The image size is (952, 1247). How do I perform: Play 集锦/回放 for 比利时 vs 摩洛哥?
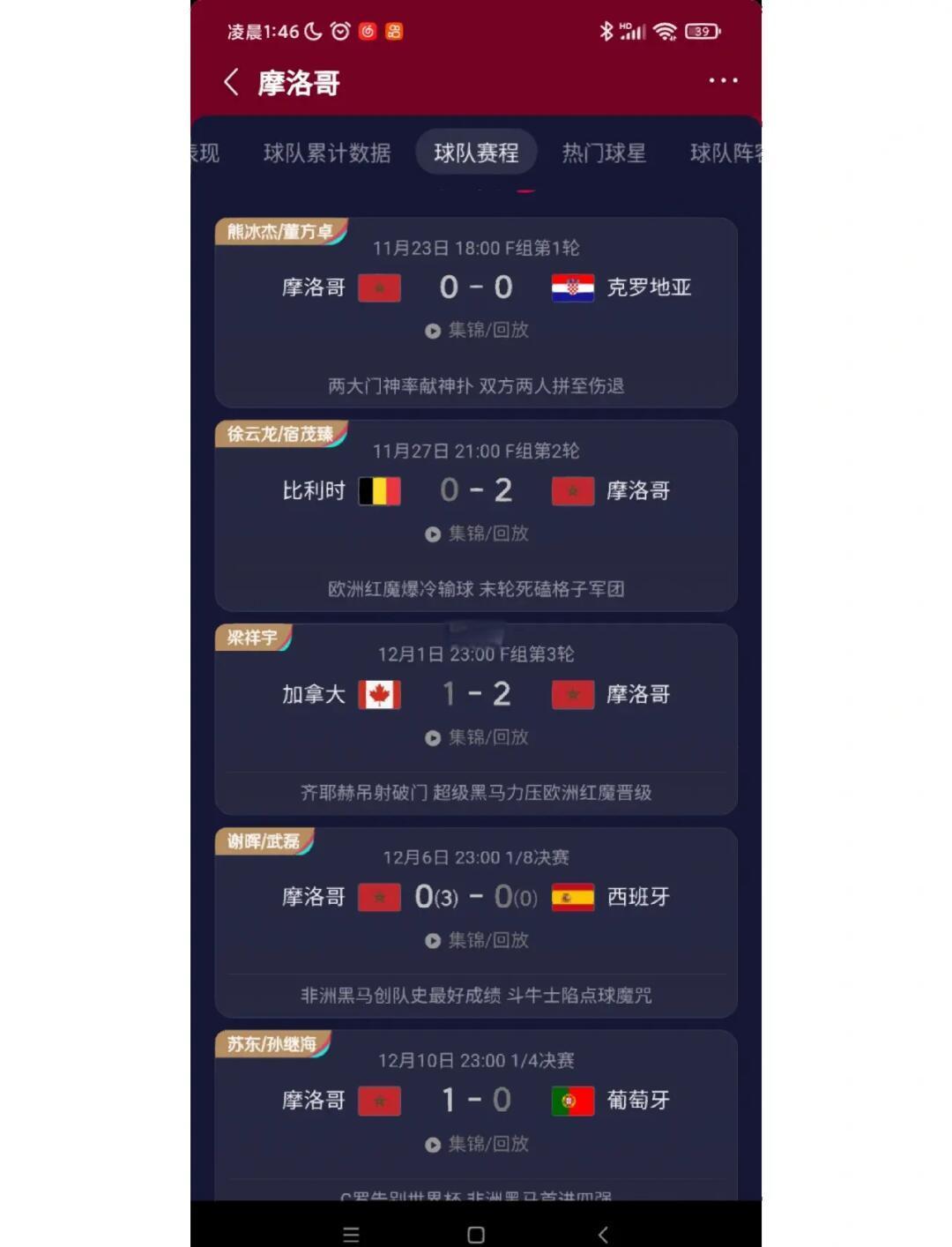tap(477, 534)
